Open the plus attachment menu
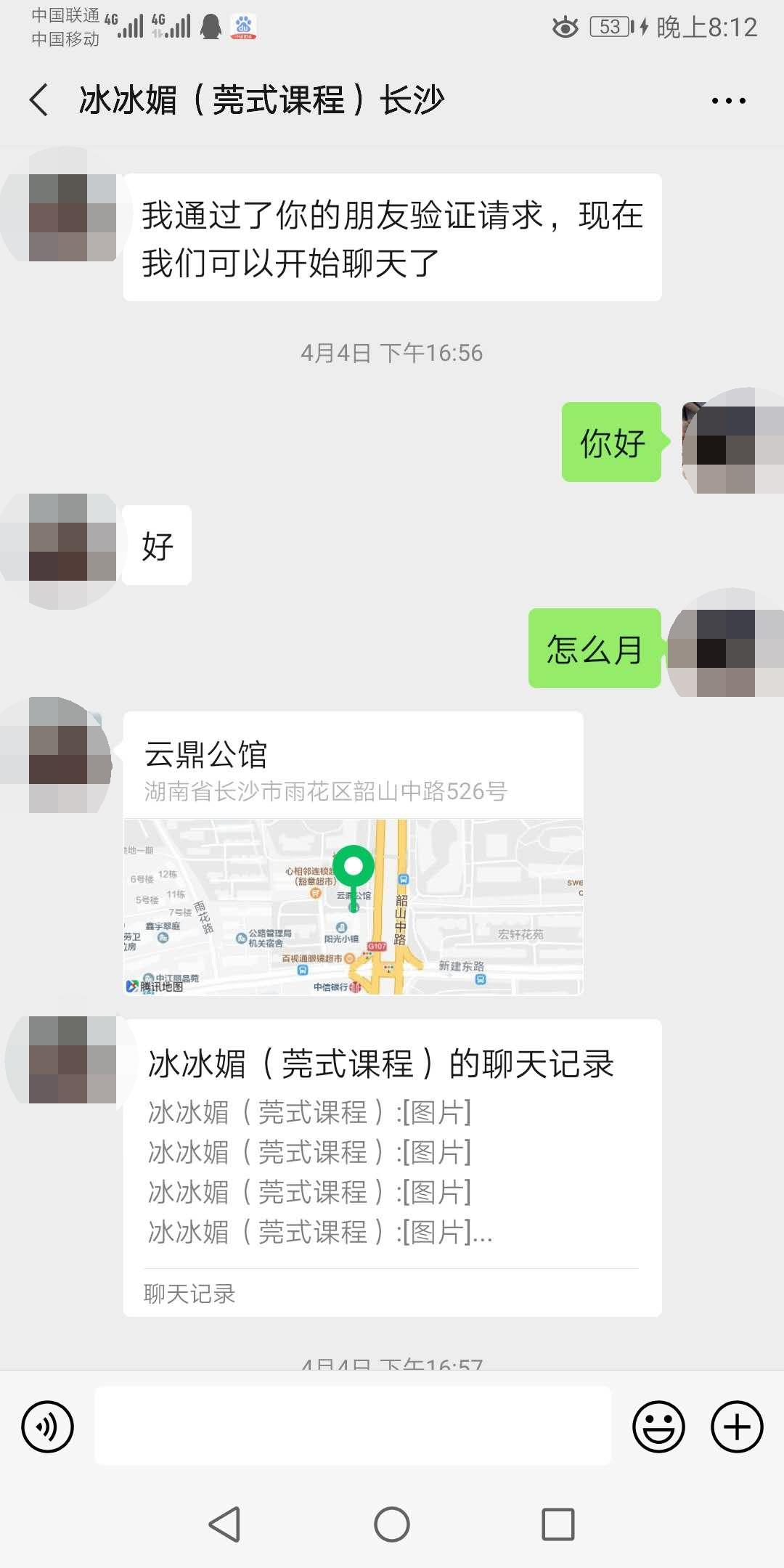The height and width of the screenshot is (1568, 784). coord(736,1426)
